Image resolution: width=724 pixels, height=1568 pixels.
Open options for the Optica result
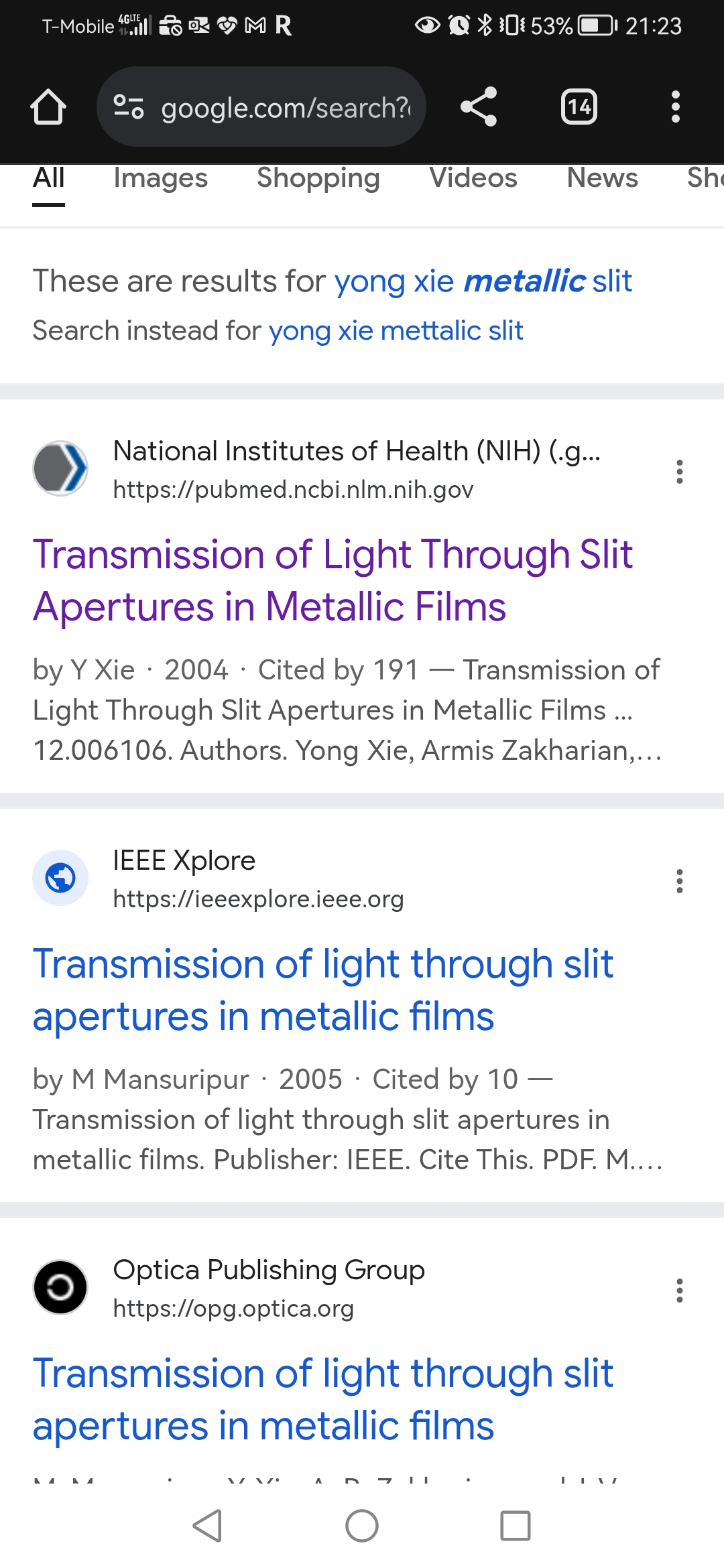pyautogui.click(x=680, y=1291)
